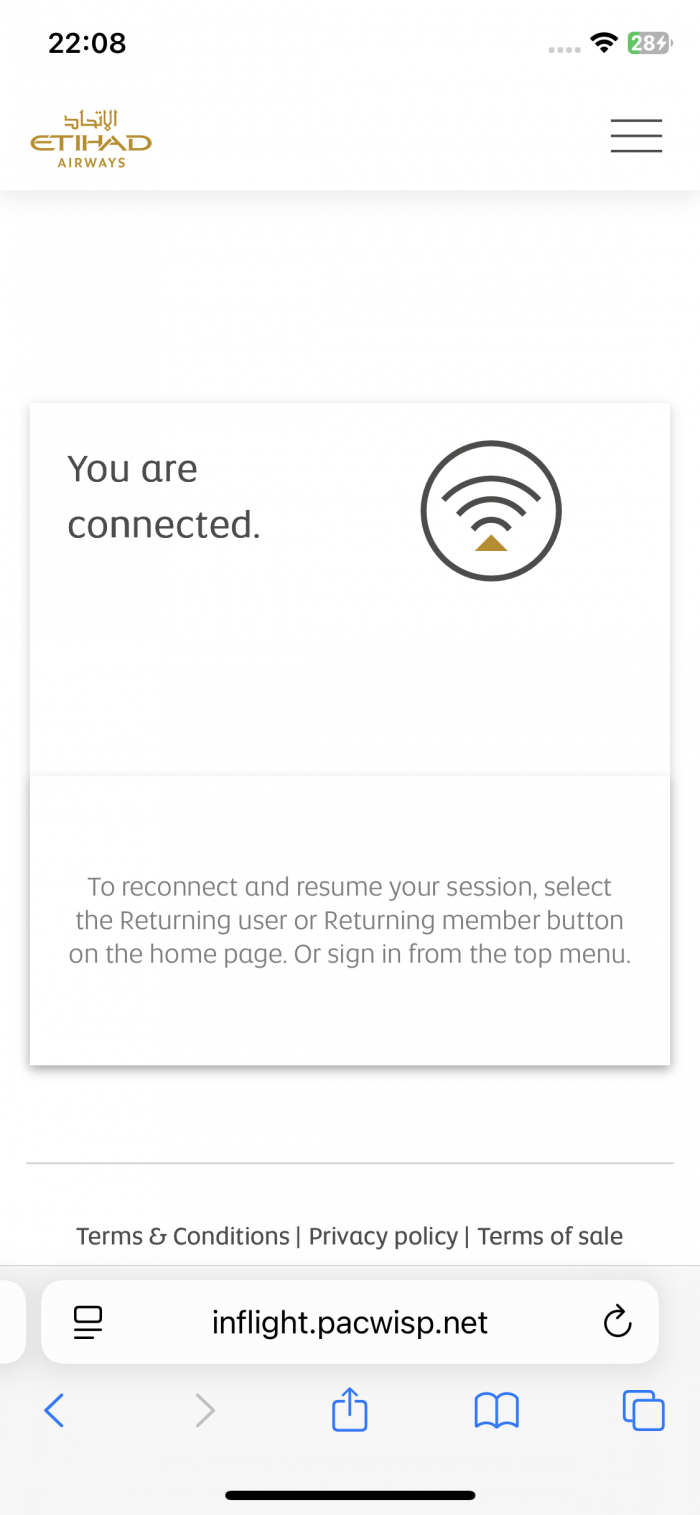This screenshot has height=1515, width=700.
Task: Open the Privacy policy link
Action: [383, 1236]
